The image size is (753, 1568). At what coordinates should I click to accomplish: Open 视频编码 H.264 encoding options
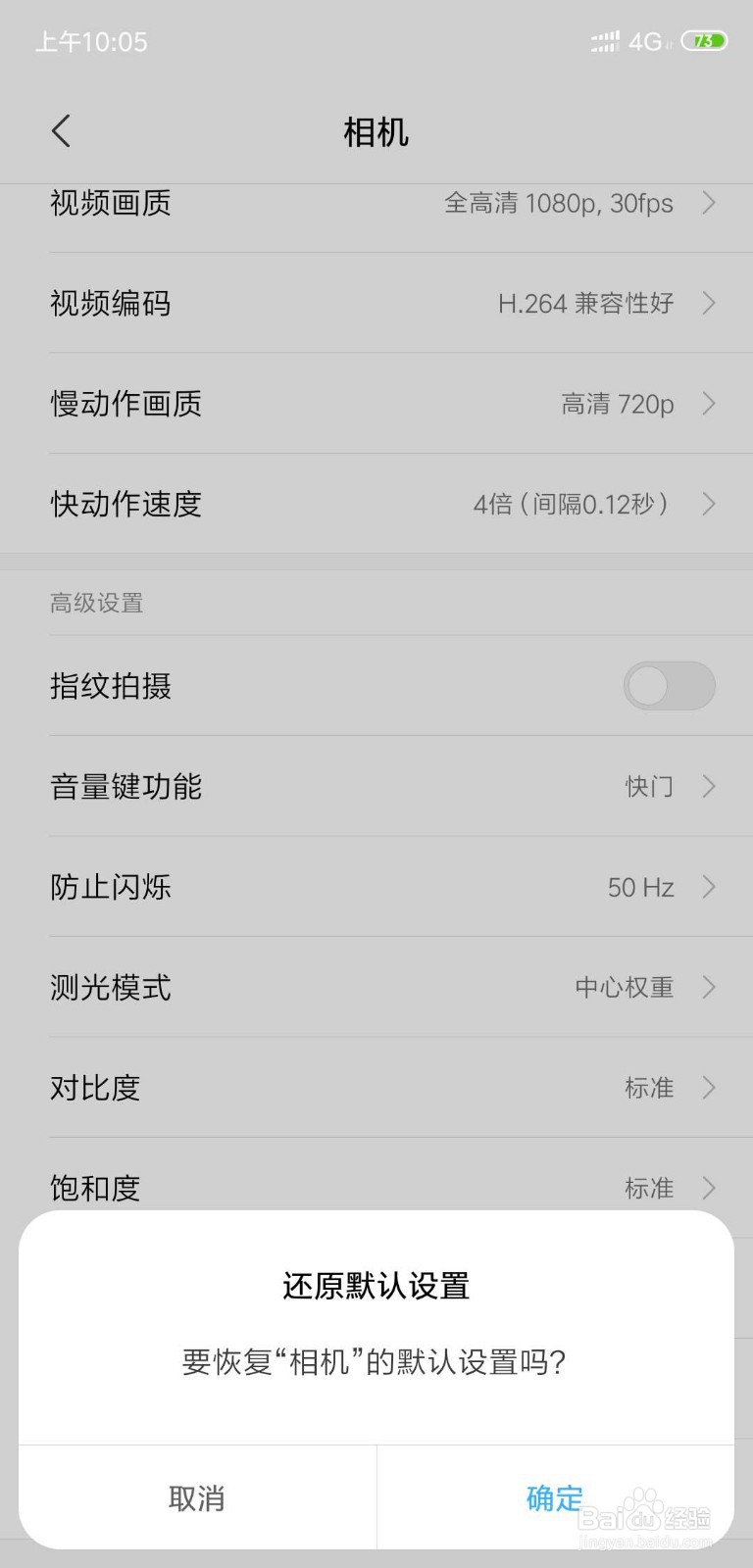[376, 304]
